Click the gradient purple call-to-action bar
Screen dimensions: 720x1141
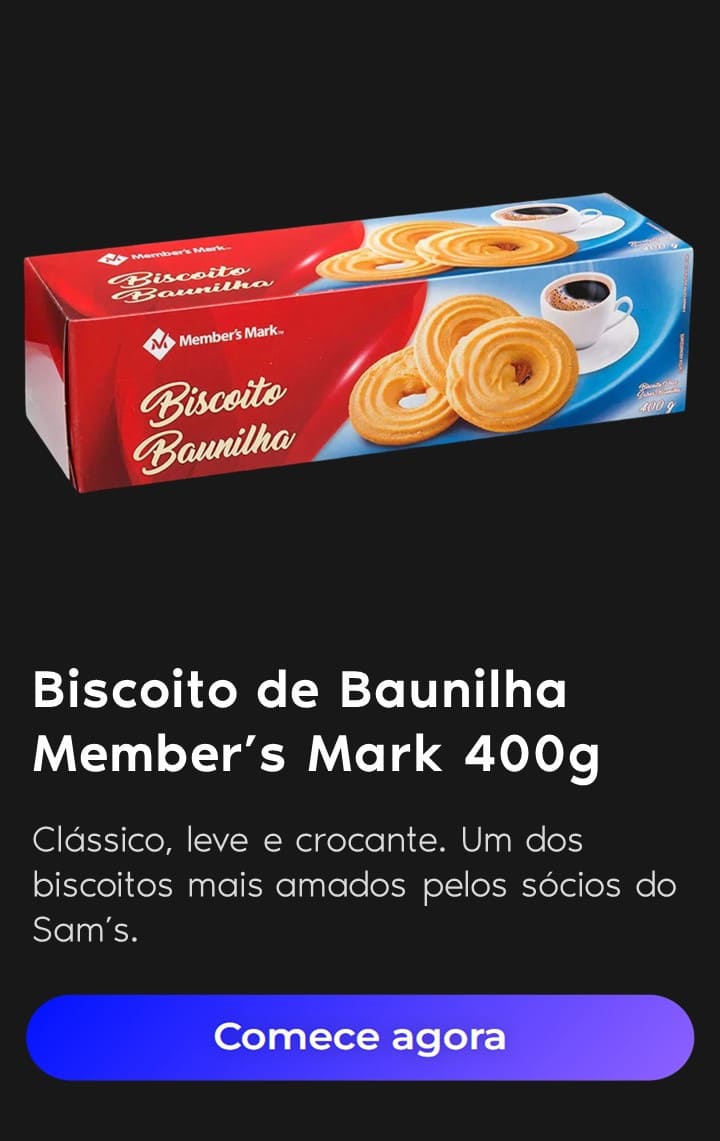point(360,1038)
